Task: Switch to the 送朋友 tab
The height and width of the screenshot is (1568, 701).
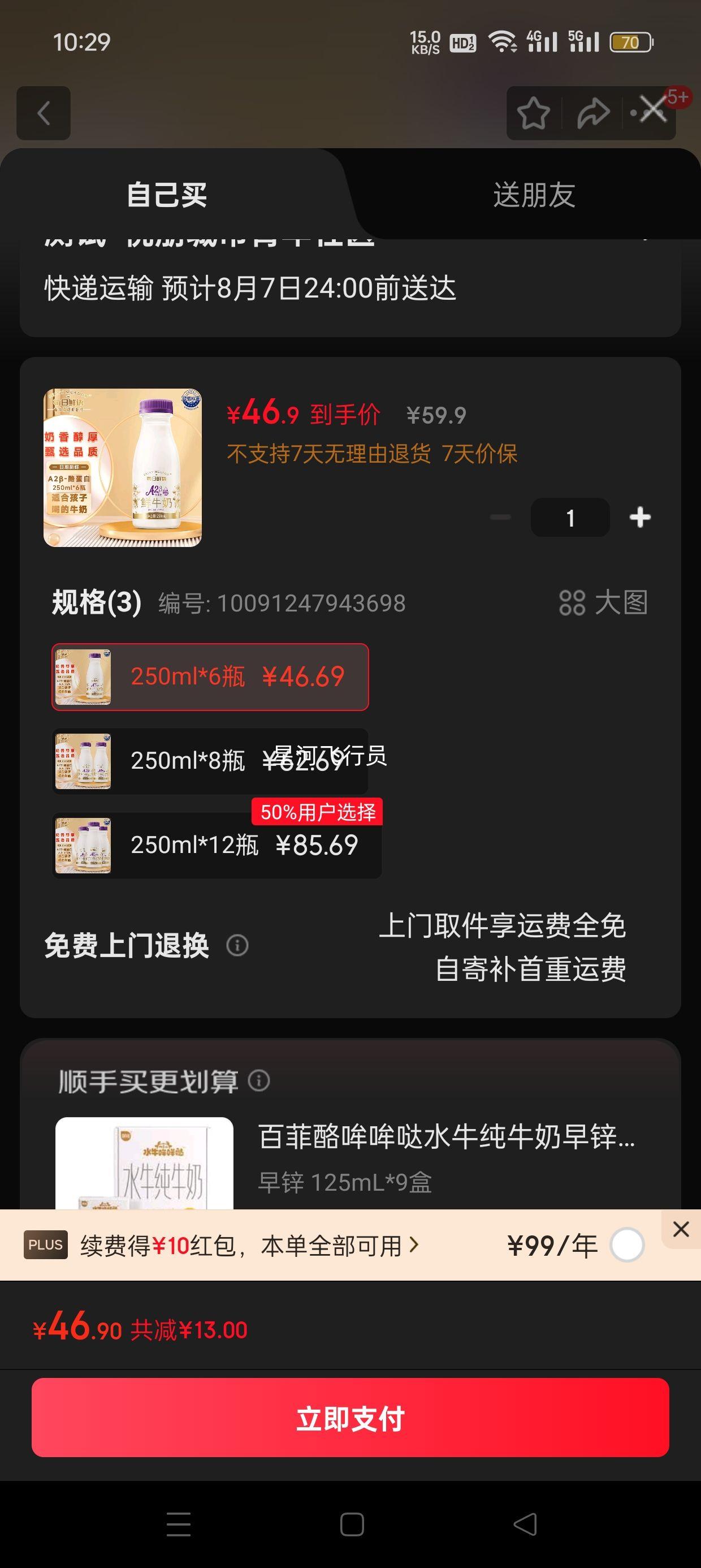Action: (534, 195)
